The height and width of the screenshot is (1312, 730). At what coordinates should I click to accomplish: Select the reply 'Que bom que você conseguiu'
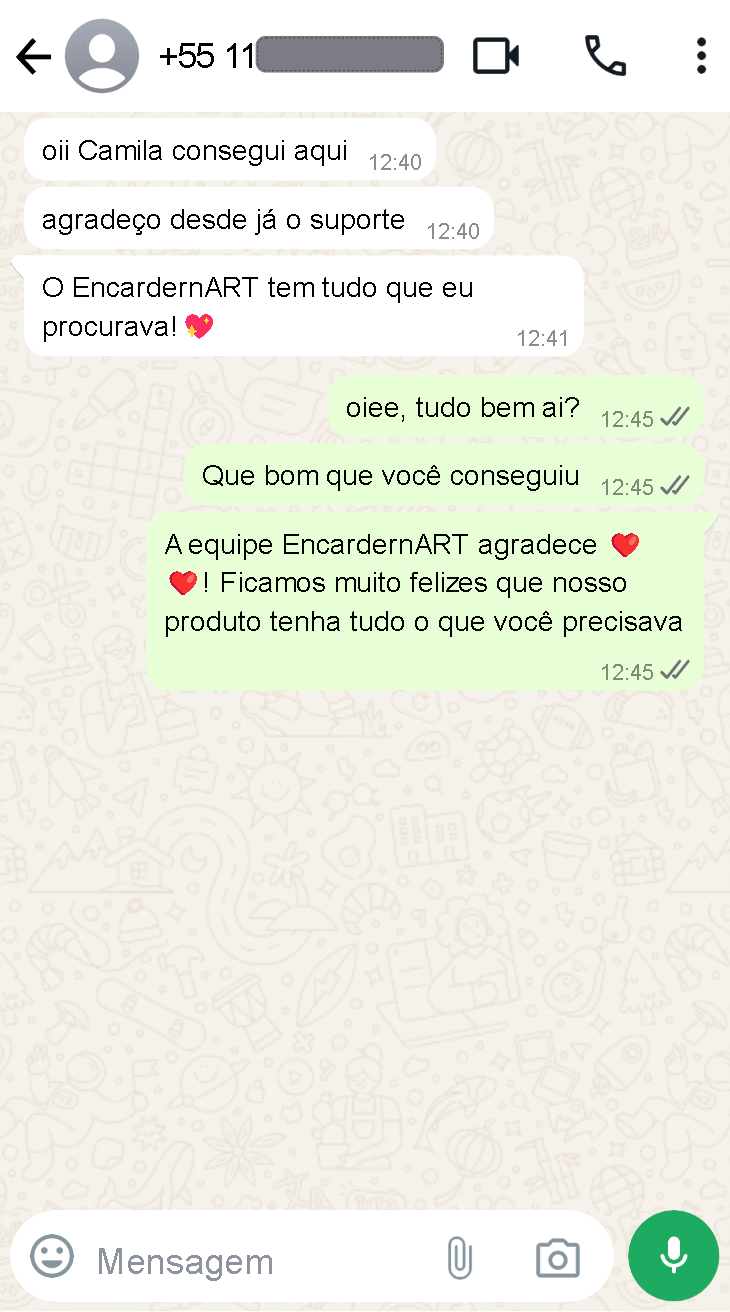(x=390, y=475)
